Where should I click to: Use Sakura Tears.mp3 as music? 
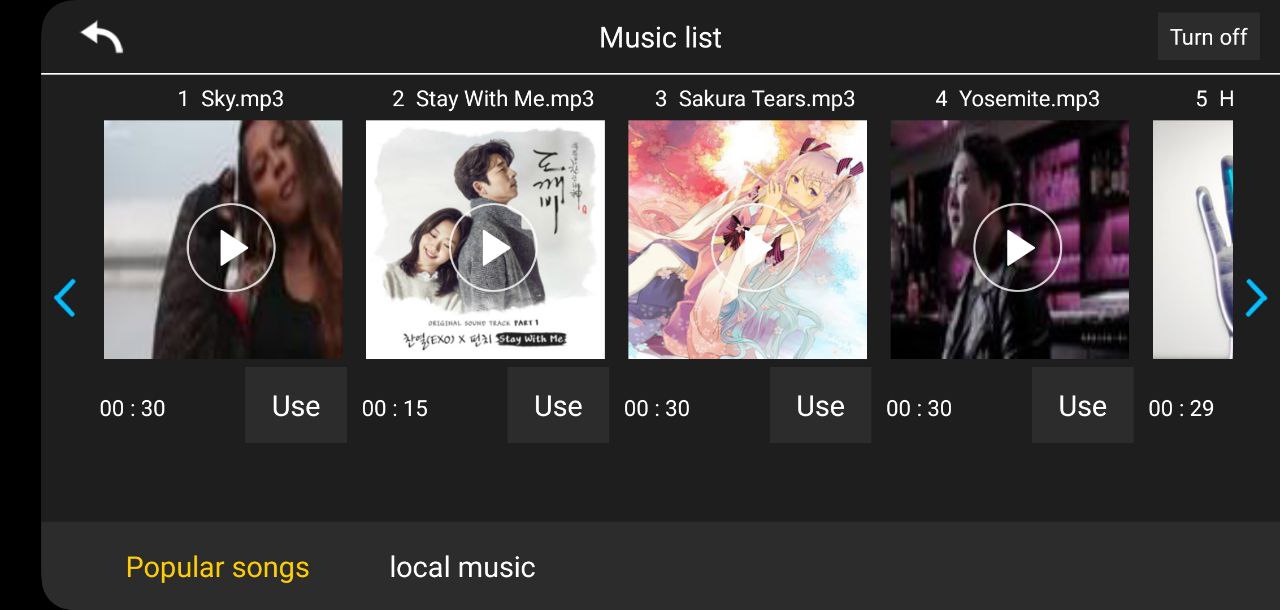tap(820, 405)
